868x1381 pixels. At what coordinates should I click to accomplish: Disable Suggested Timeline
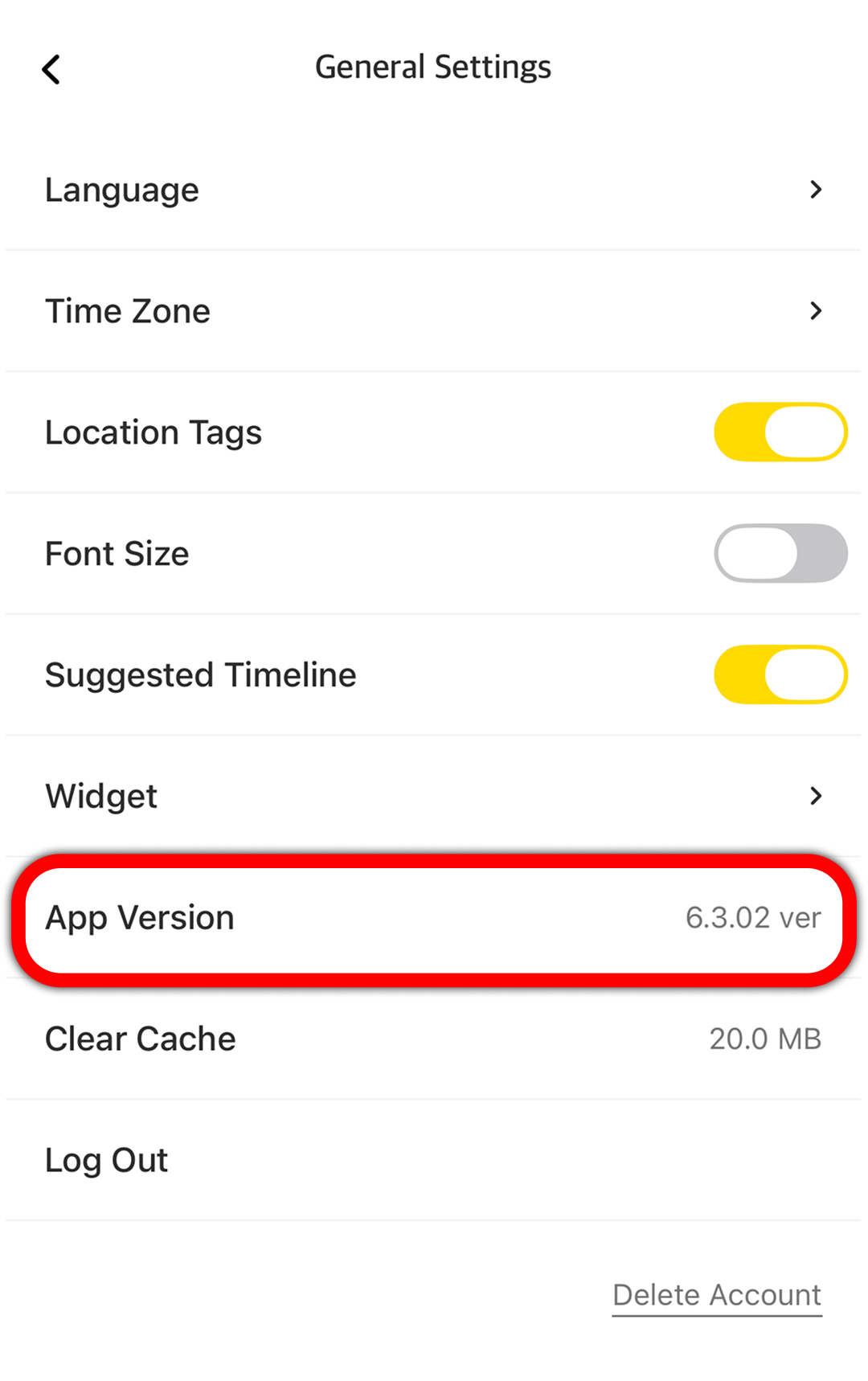pyautogui.click(x=780, y=675)
